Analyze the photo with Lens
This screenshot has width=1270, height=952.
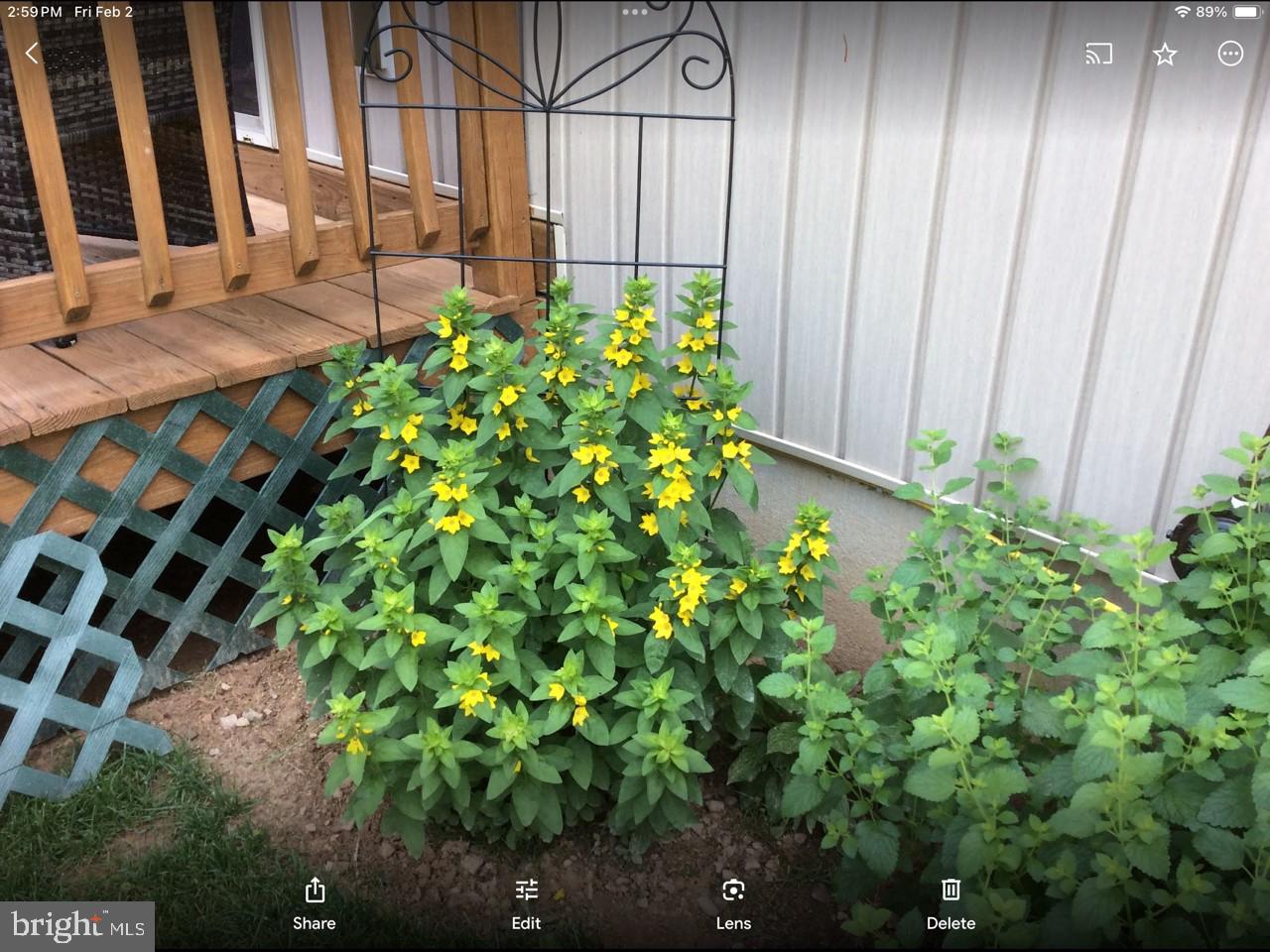(x=733, y=902)
